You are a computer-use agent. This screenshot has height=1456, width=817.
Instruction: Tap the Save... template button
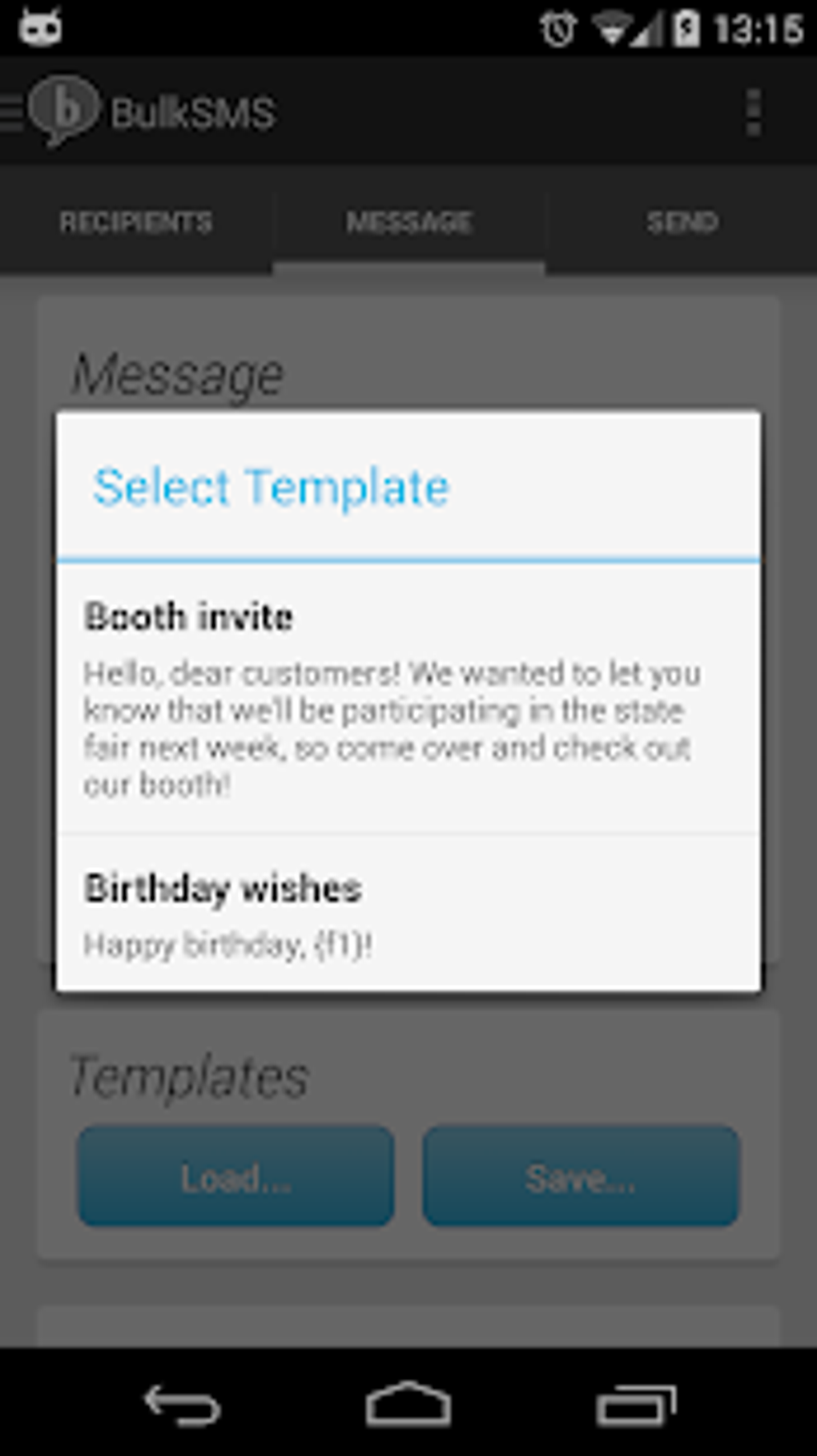coord(581,1176)
